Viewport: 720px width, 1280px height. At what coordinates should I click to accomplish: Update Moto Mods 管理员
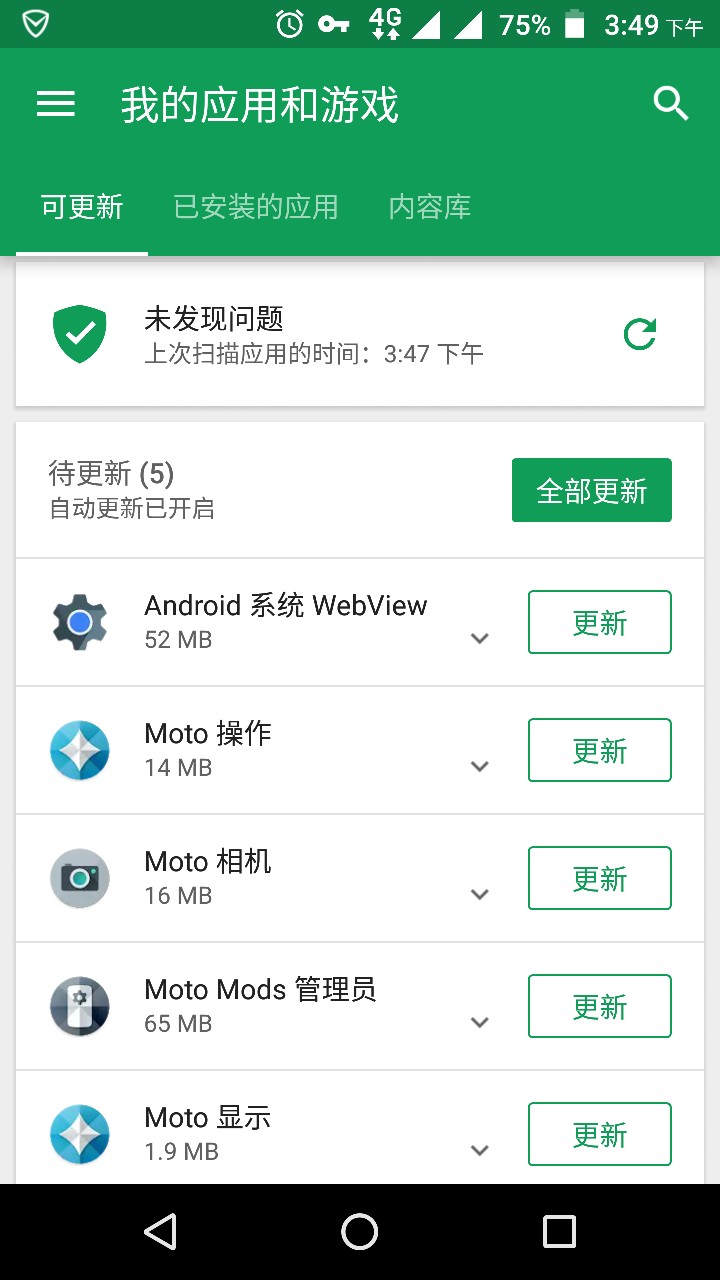coord(600,1006)
